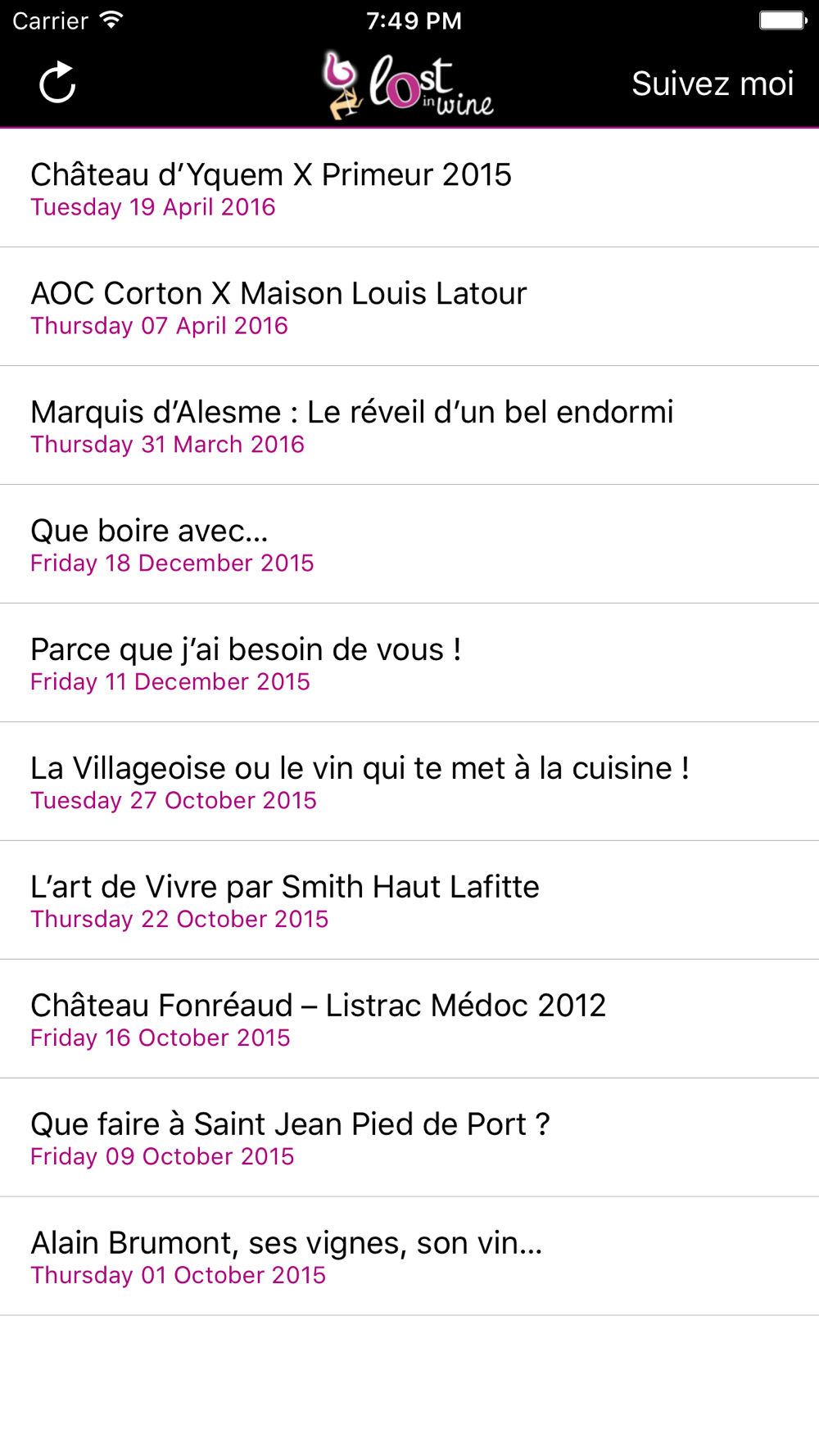
Task: View the La Villageoise article
Action: tap(409, 782)
